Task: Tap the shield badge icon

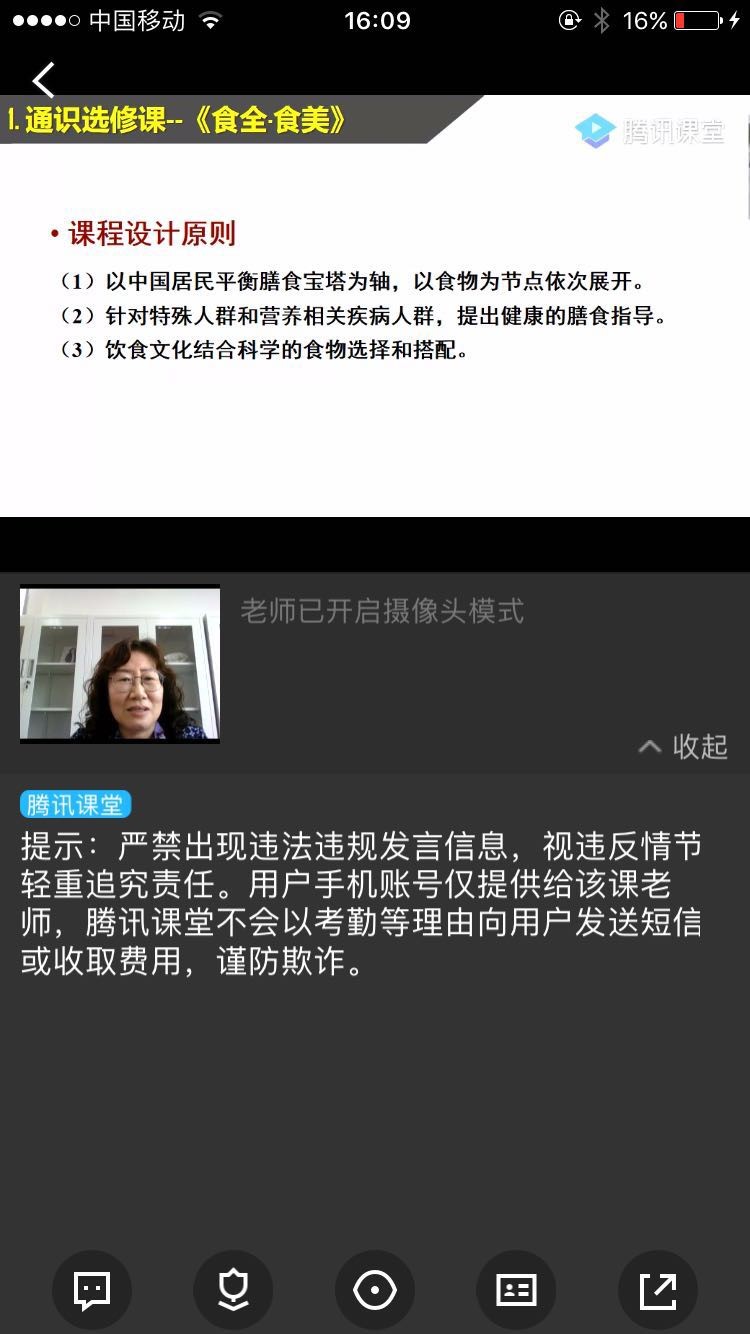Action: pyautogui.click(x=233, y=1291)
